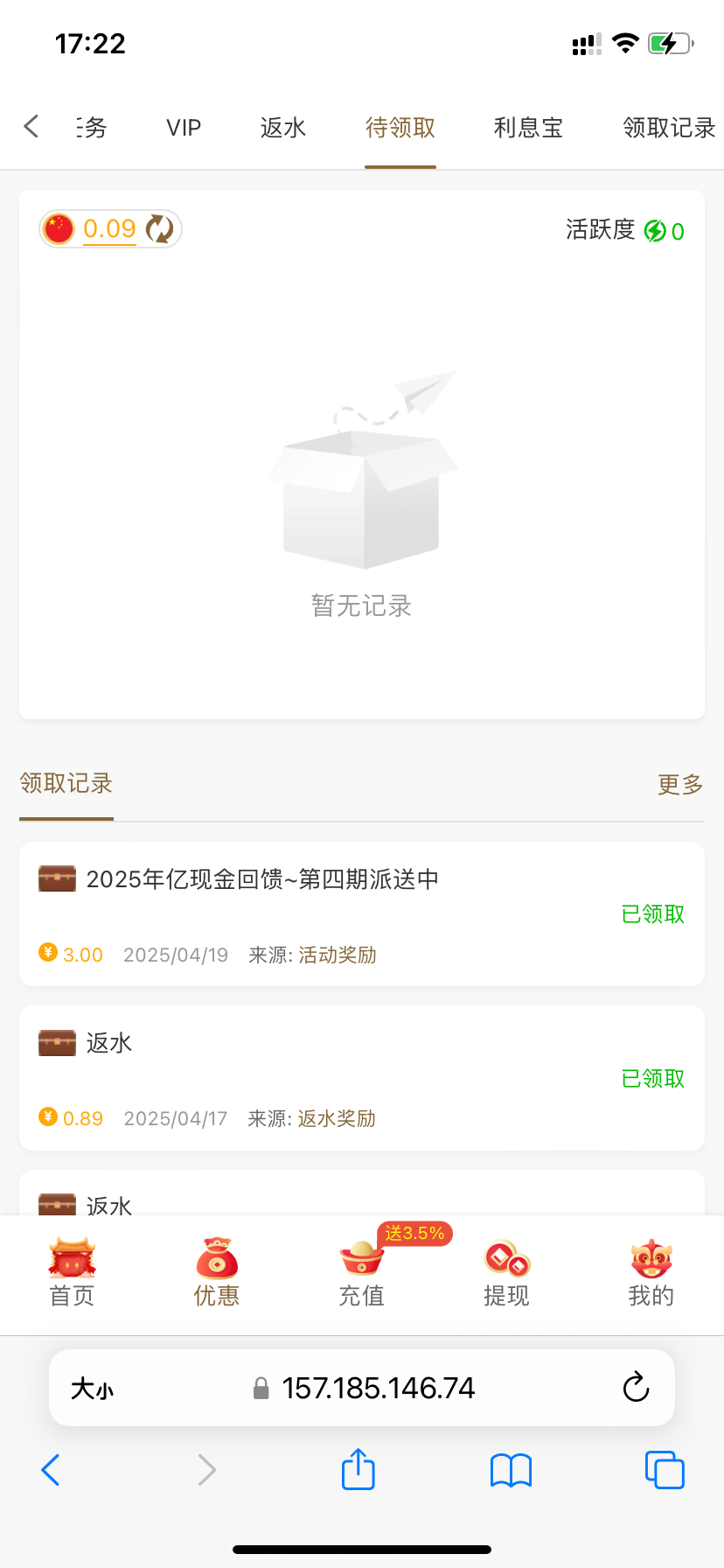Open the 我的 bottom tab

tap(651, 1273)
